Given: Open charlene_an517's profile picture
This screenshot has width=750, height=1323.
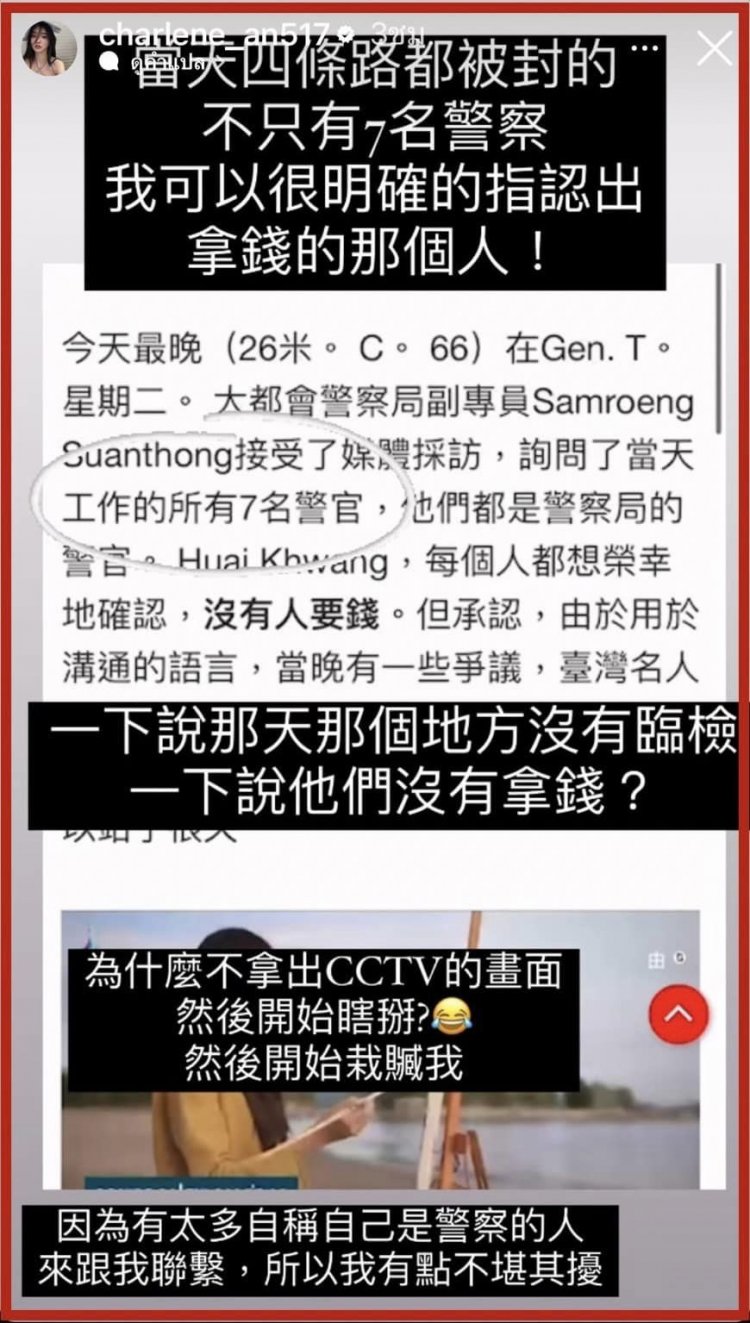Looking at the screenshot, I should click(x=49, y=48).
